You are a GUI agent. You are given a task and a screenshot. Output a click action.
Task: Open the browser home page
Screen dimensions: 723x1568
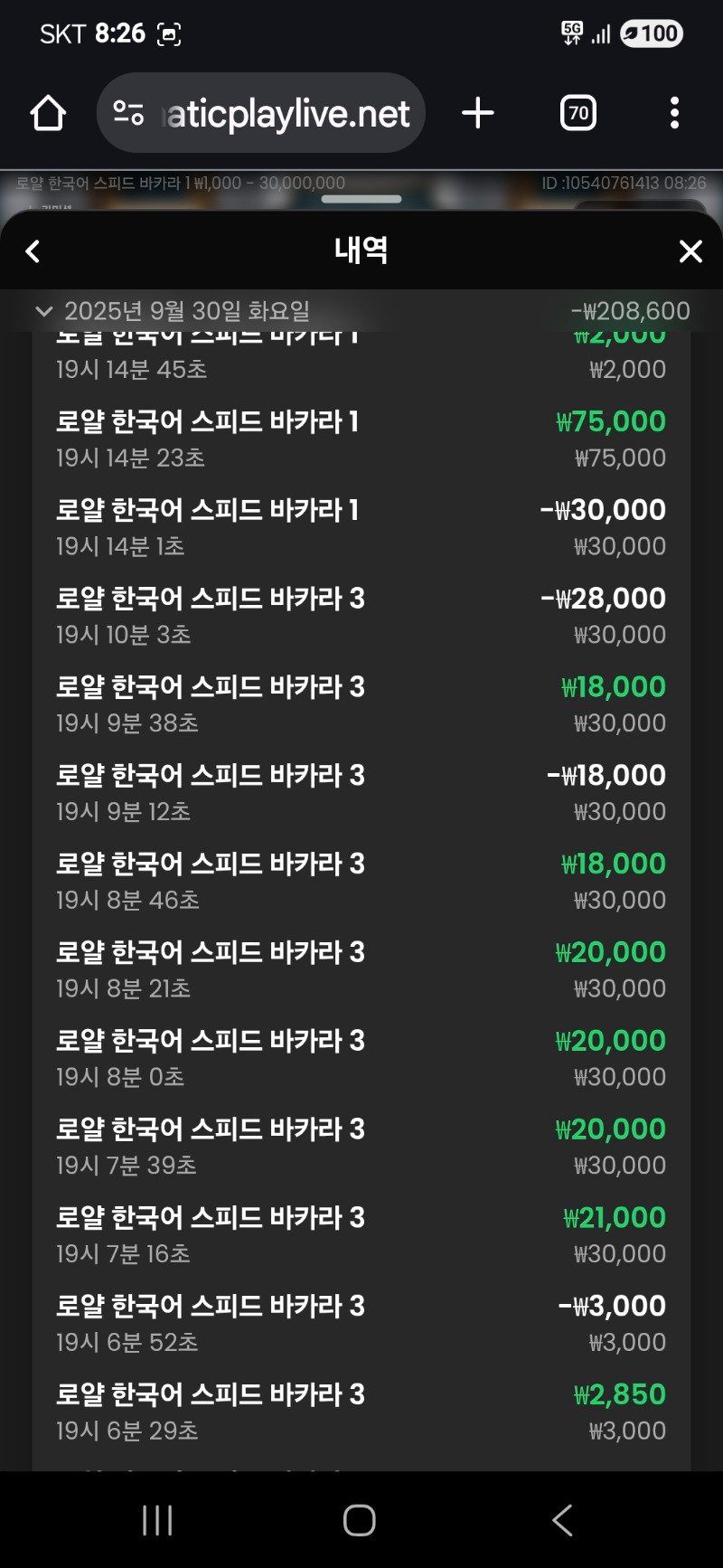(48, 113)
